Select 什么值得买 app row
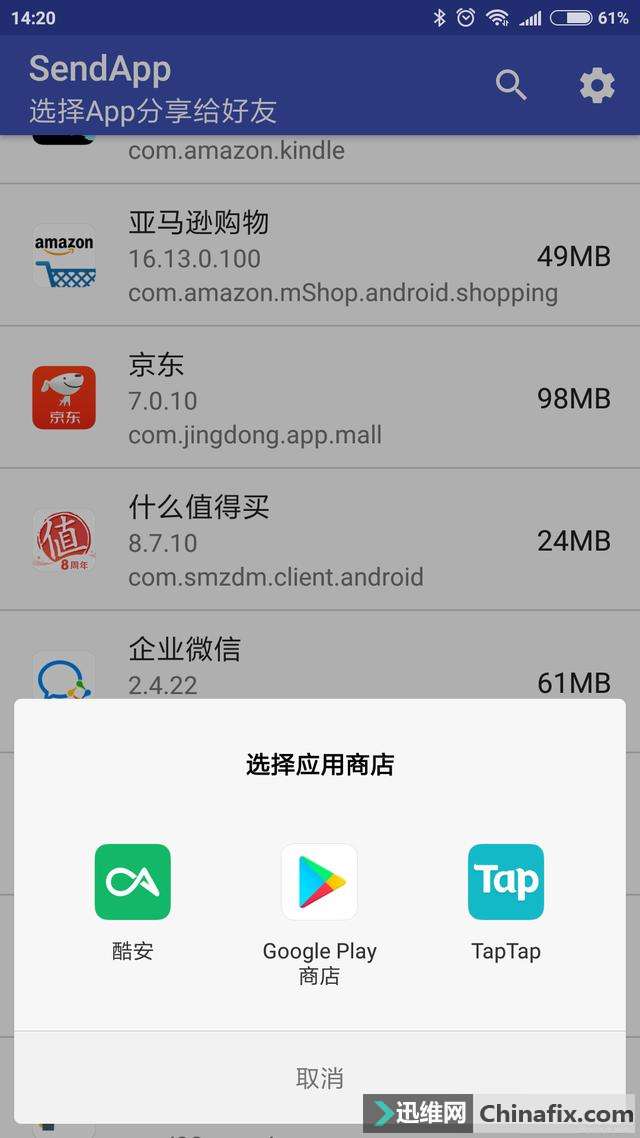This screenshot has height=1138, width=640. 320,540
